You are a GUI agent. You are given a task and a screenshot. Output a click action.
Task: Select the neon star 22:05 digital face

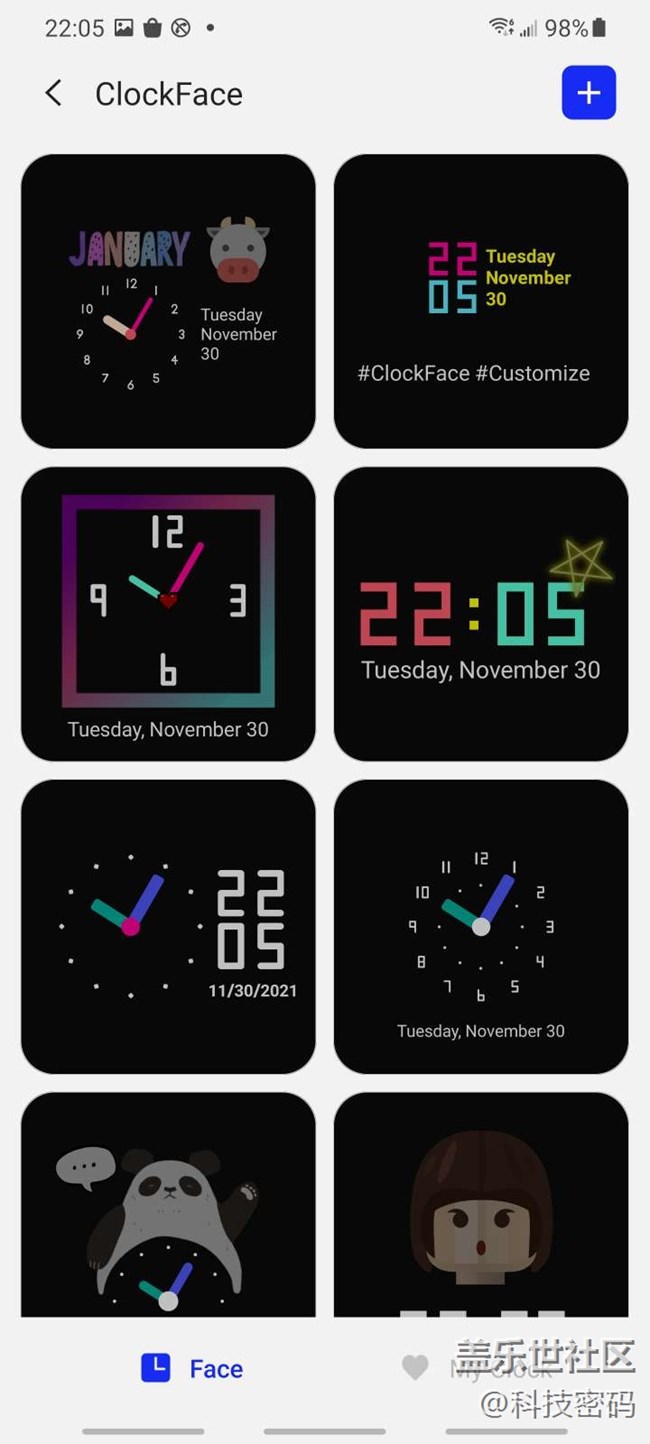tap(481, 614)
